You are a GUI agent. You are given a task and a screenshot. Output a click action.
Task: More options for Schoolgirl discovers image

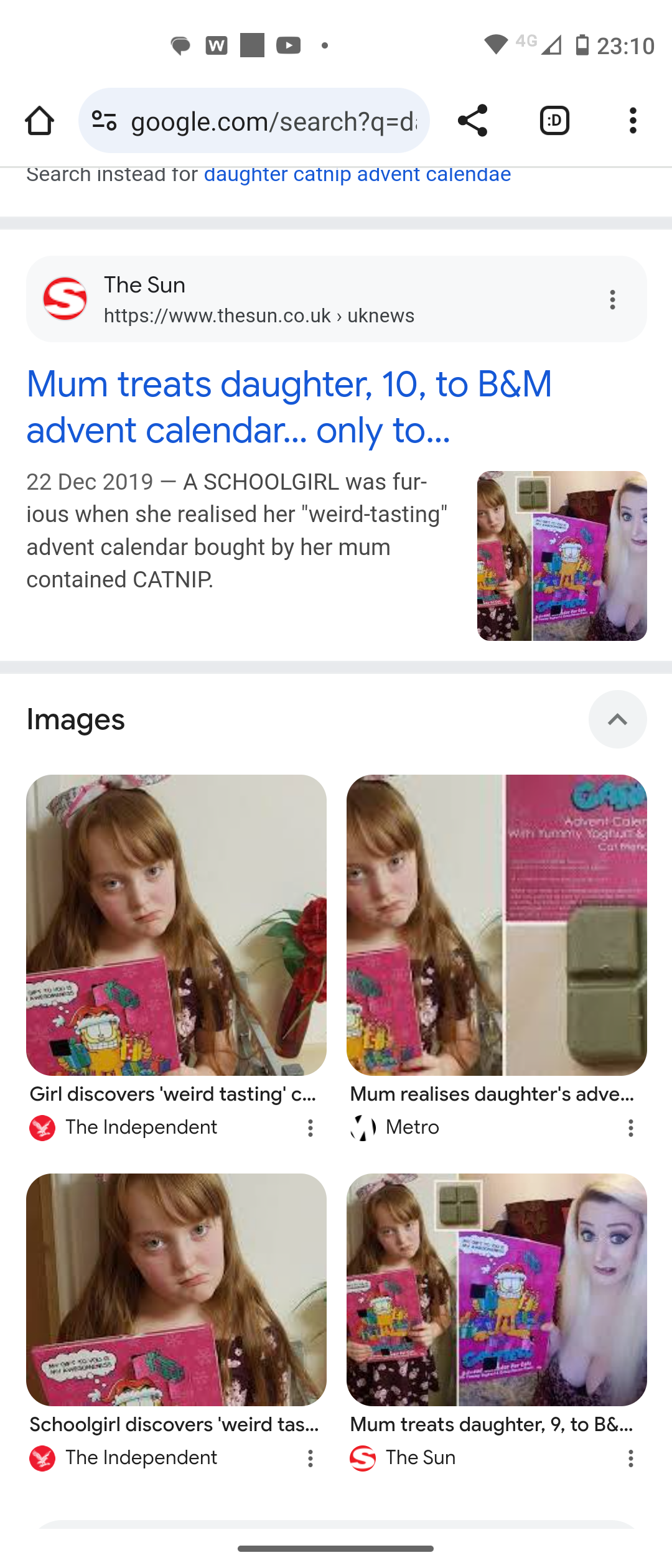tap(310, 1458)
